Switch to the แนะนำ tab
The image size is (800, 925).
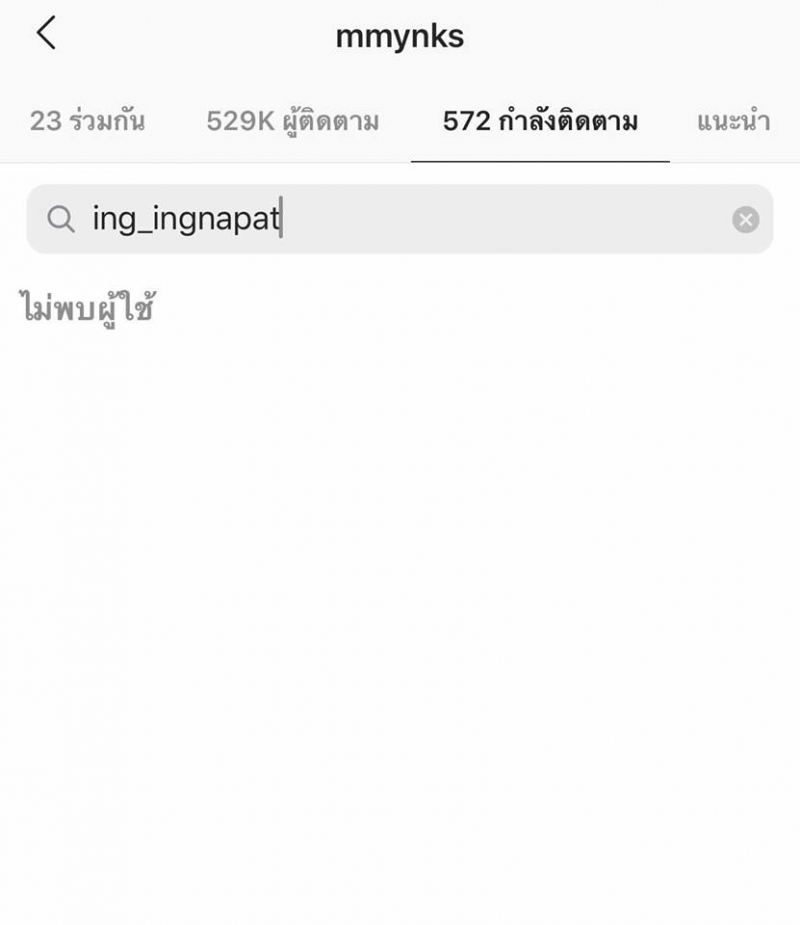coord(733,122)
